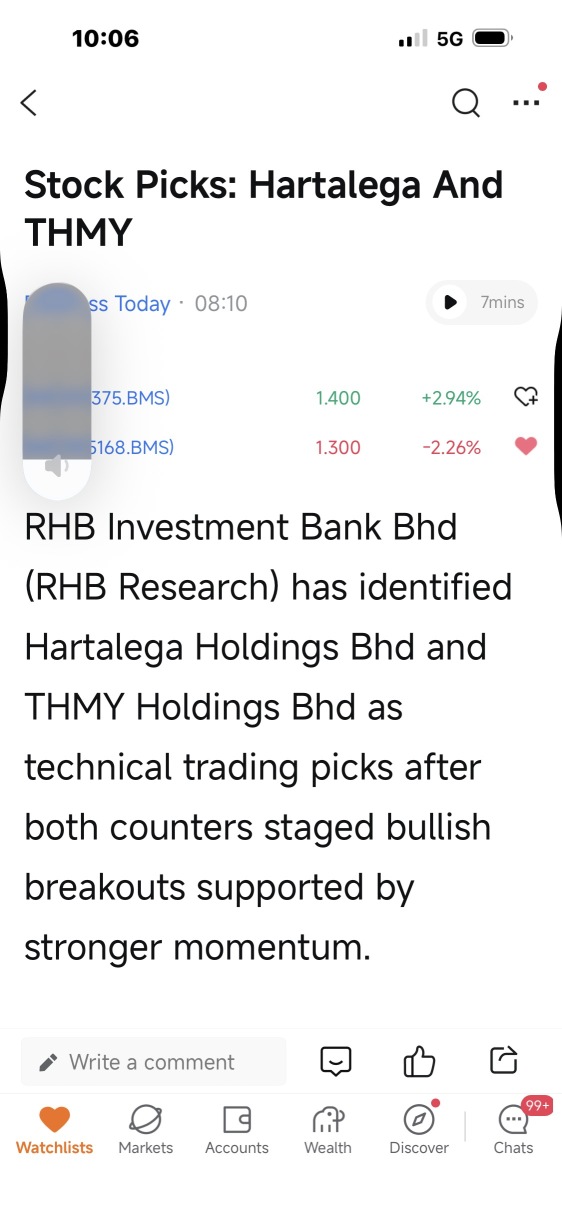
Task: Open the Business Today source link
Action: point(97,303)
